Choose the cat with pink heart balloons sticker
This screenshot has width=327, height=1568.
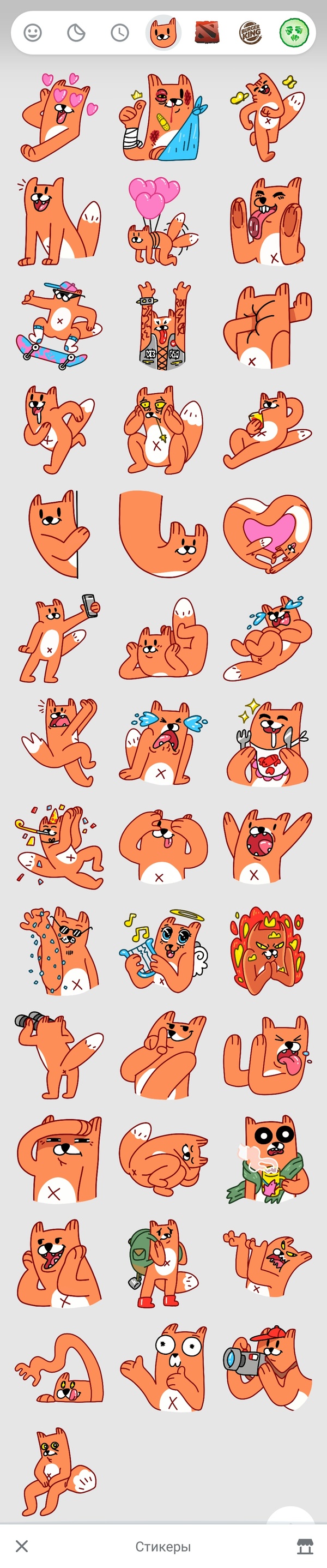(x=162, y=221)
